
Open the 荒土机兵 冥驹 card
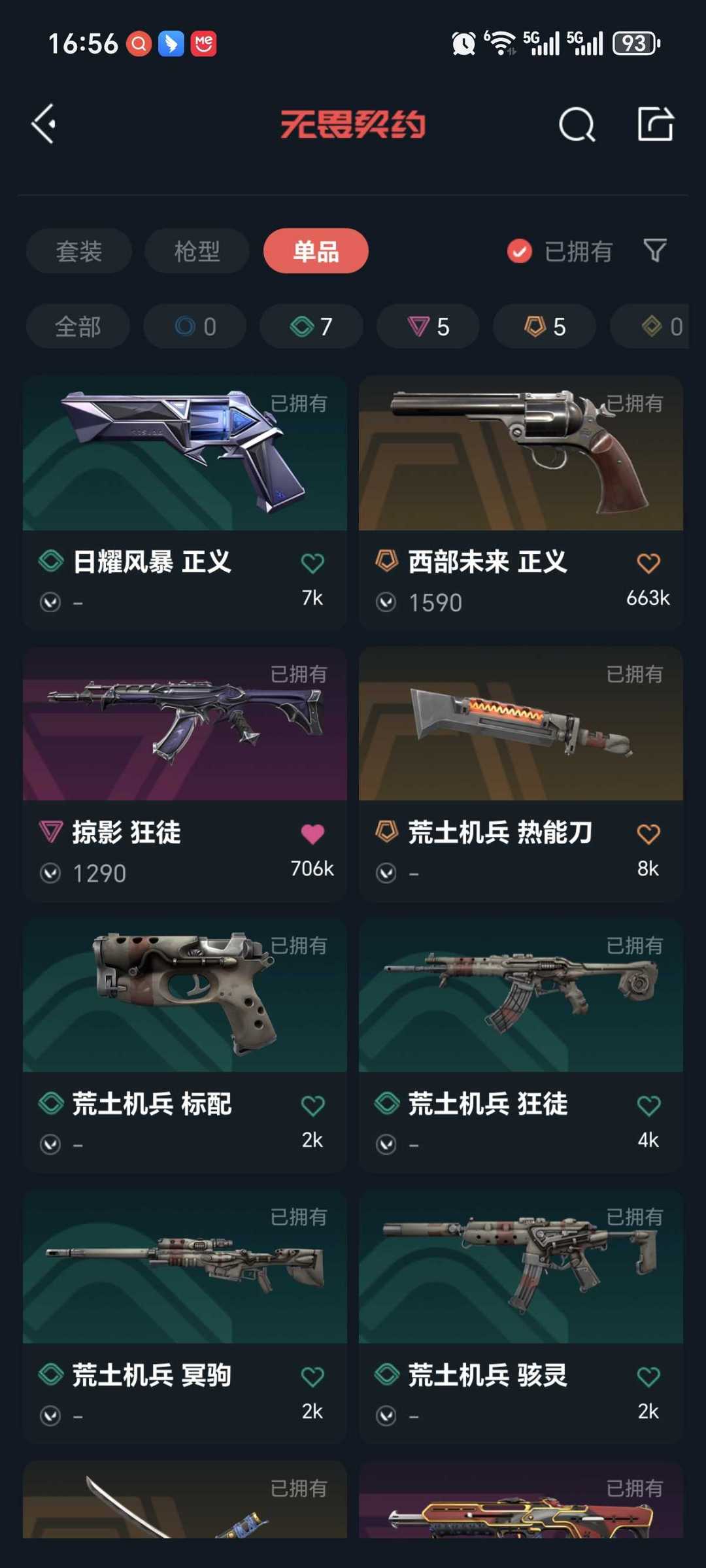(x=185, y=1316)
